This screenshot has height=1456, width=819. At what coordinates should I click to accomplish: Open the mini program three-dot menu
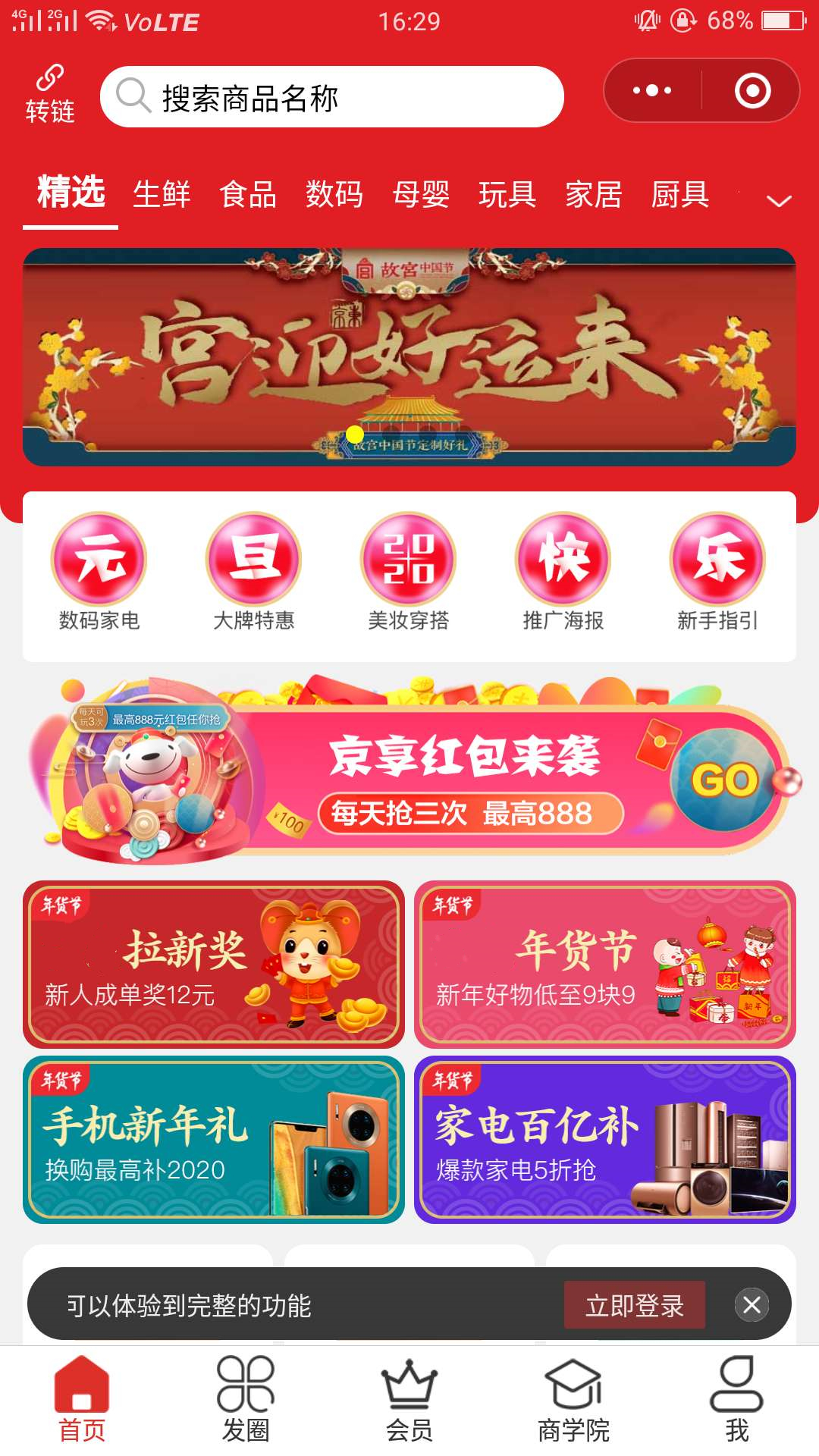(652, 91)
